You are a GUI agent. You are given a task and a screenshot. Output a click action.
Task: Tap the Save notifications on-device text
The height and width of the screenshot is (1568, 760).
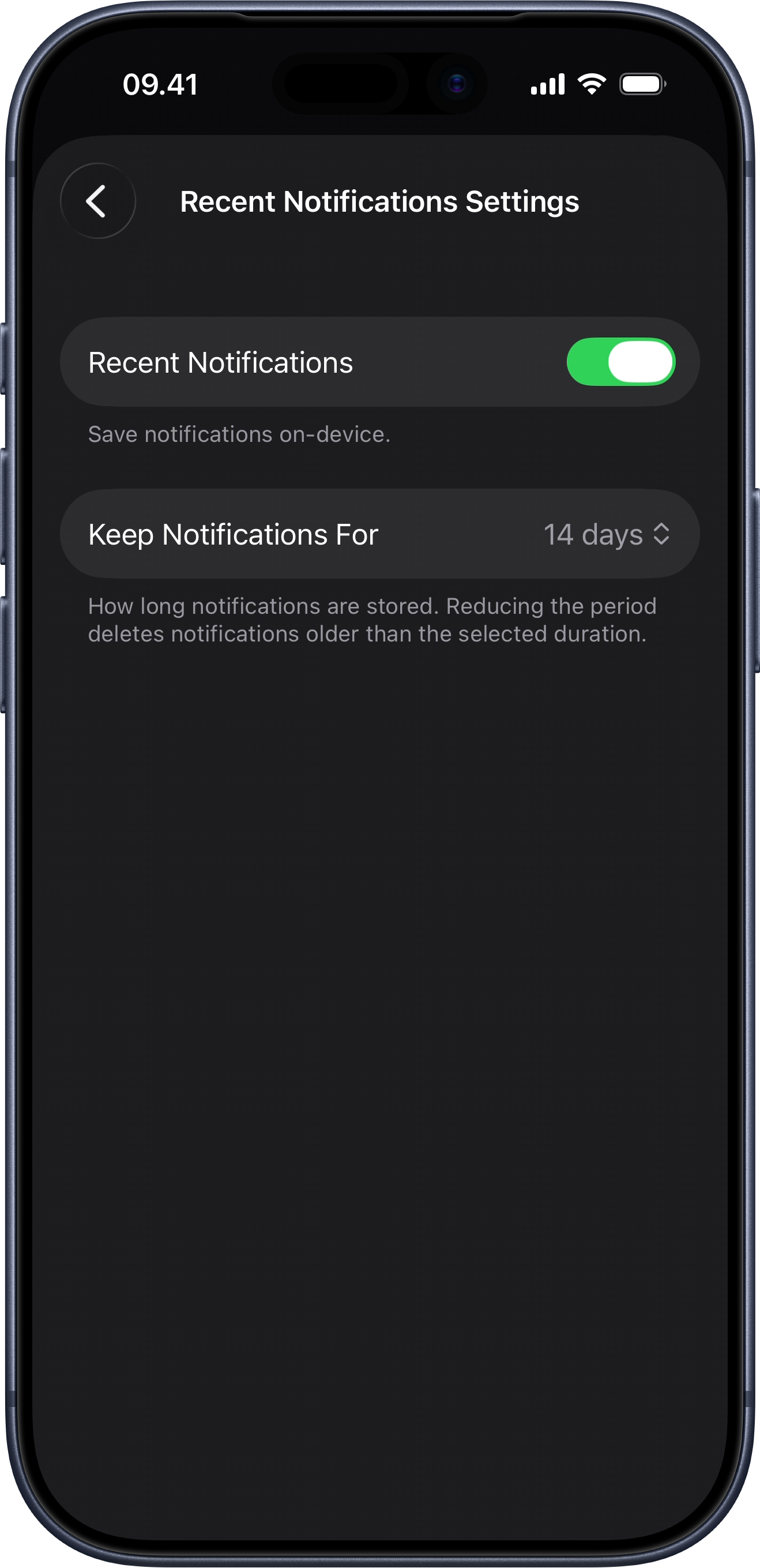click(240, 434)
